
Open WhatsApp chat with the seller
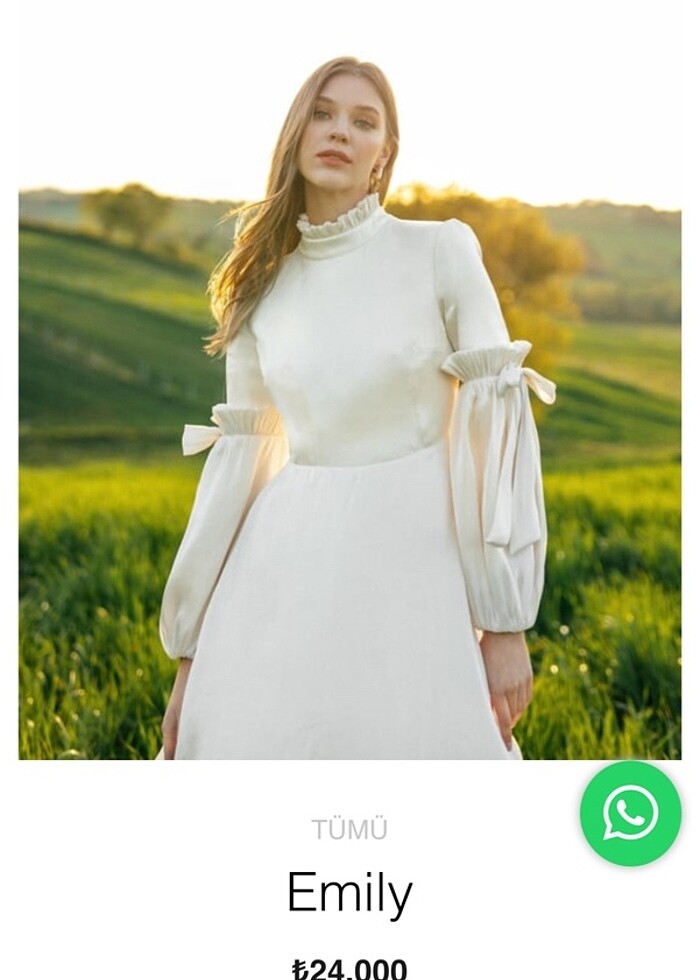click(x=630, y=813)
